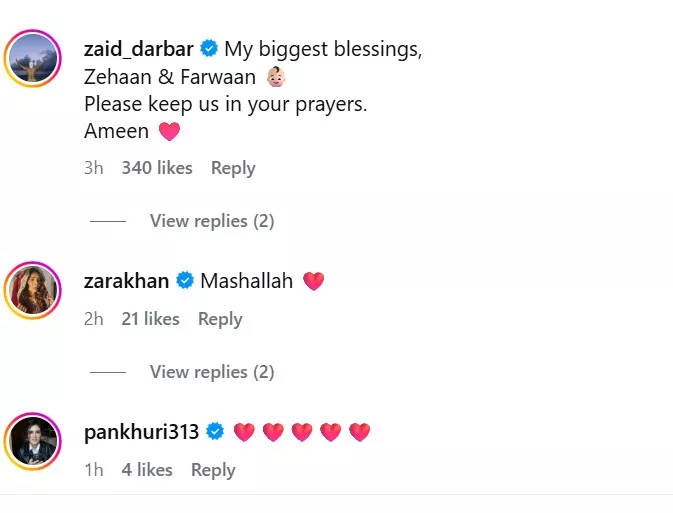Reply to zarakhan's Mashallah comment
The height and width of the screenshot is (513, 673).
pos(220,319)
